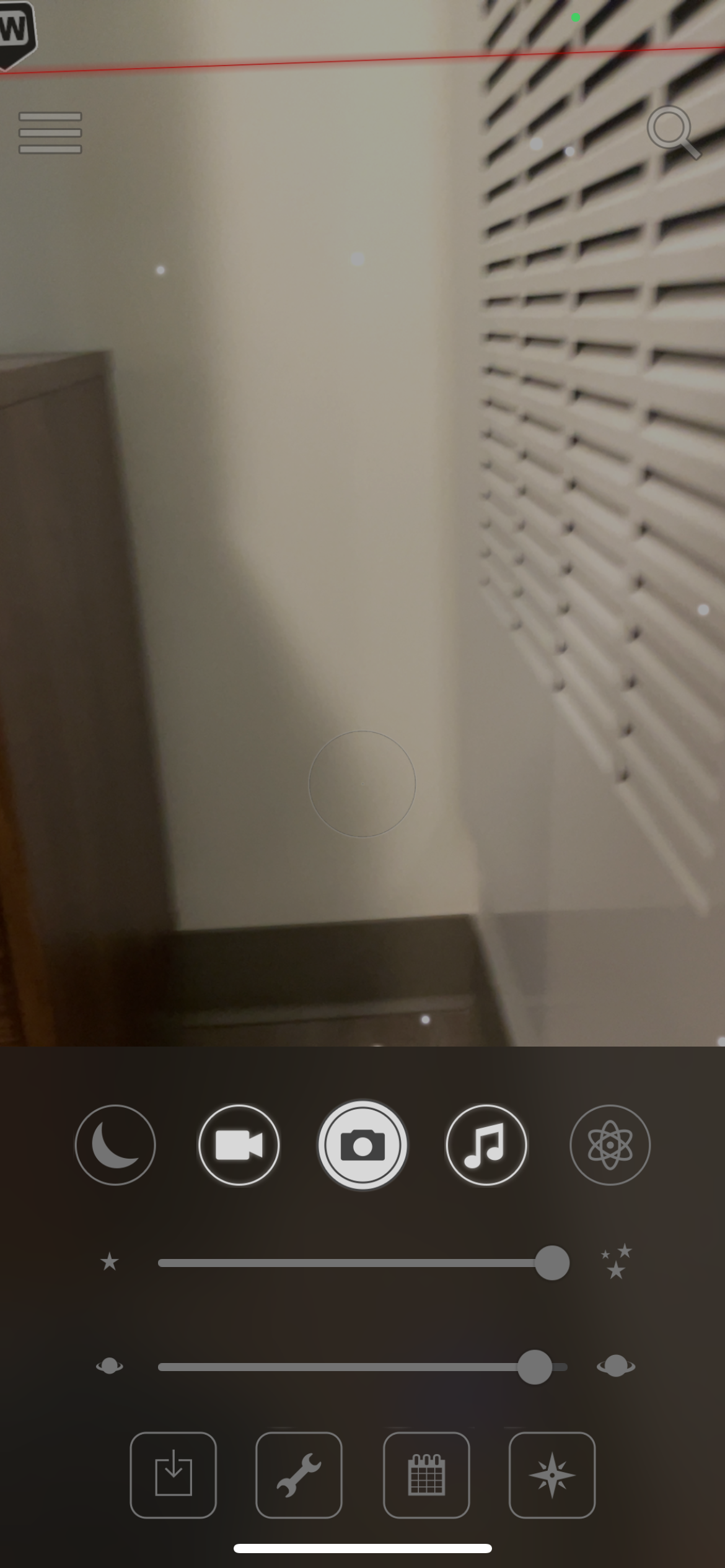Capture a photo with the shutter button
725x1568 pixels.
362,1145
